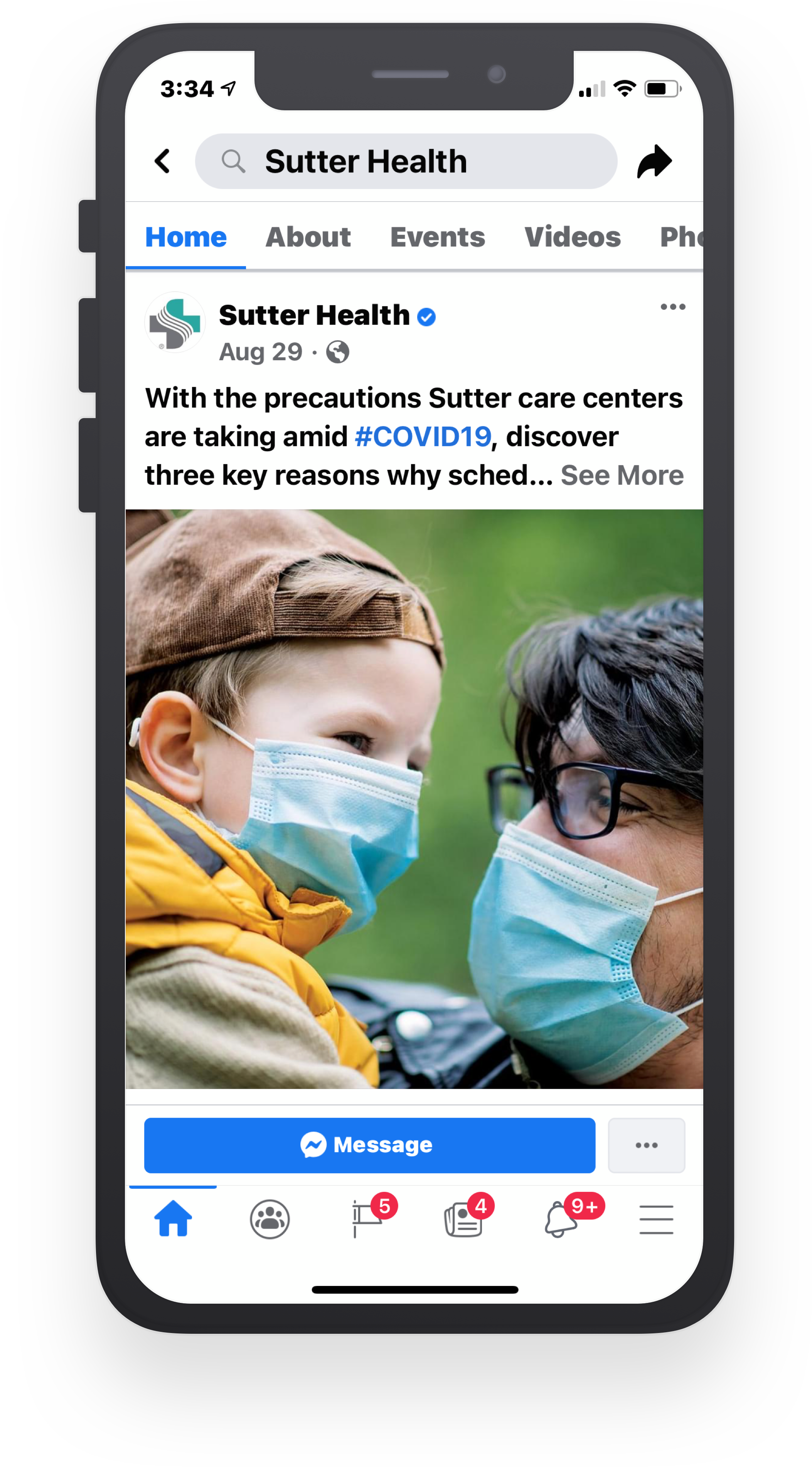The width and height of the screenshot is (812, 1468).
Task: Switch to the Events tab
Action: [437, 237]
